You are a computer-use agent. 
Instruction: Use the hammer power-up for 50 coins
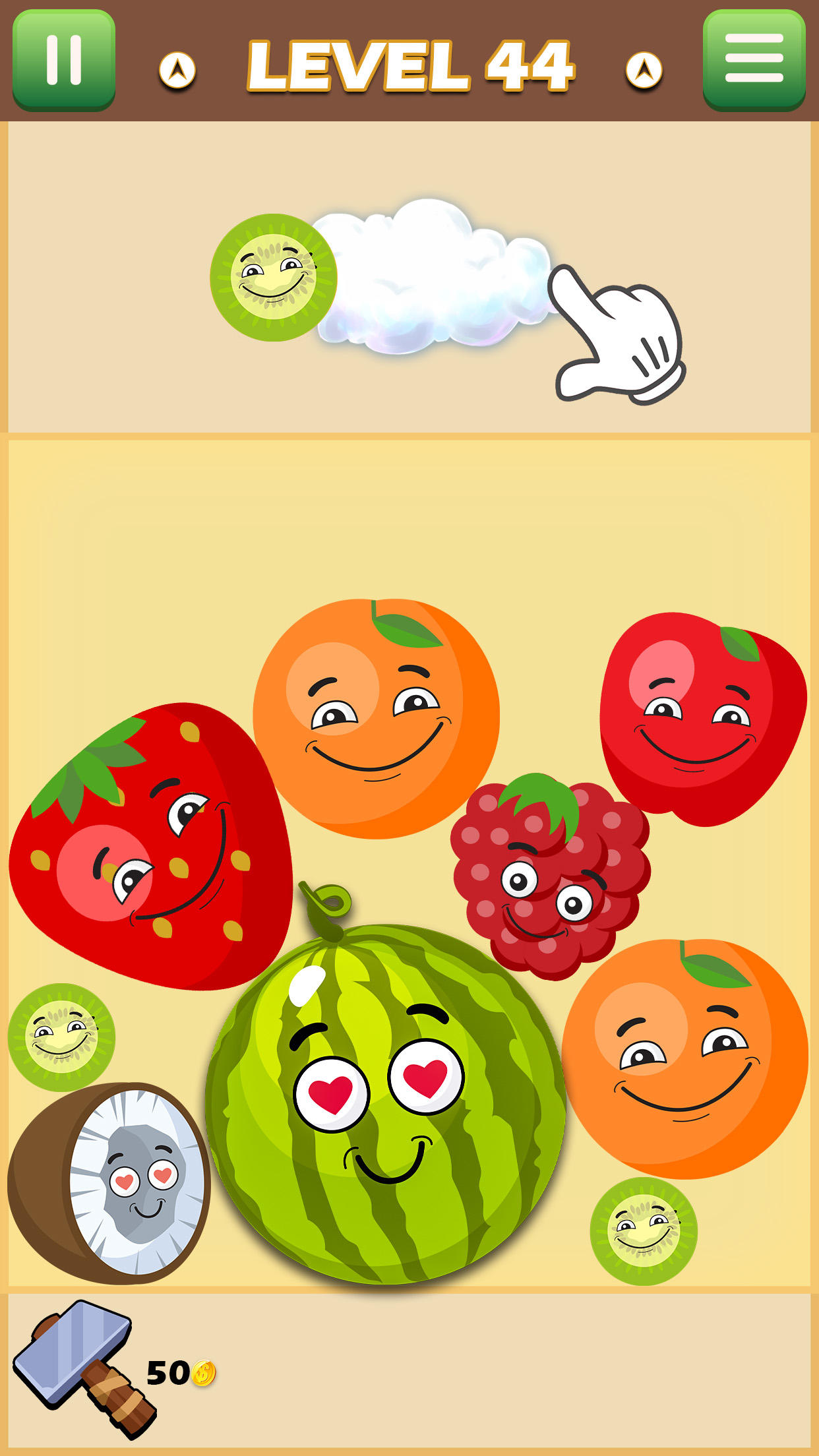coord(86,1368)
